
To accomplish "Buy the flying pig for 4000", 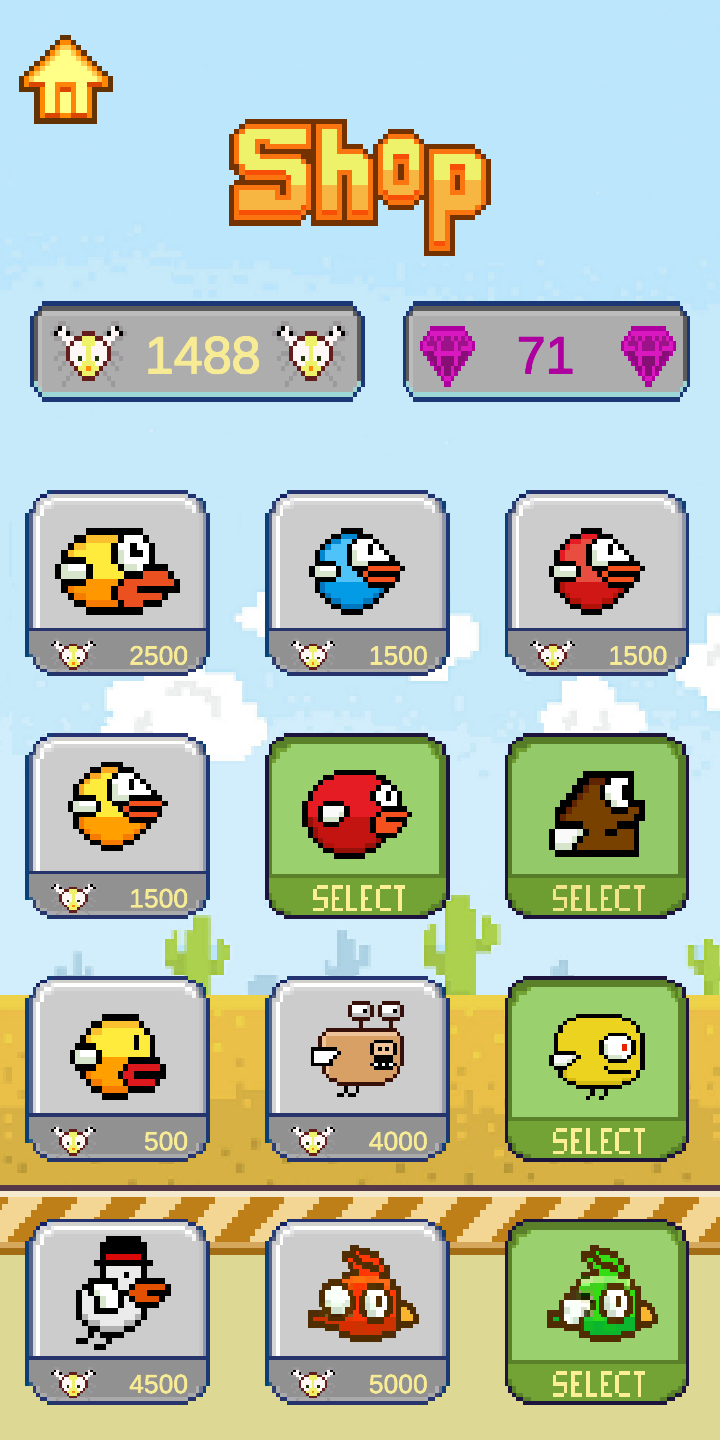I will tap(357, 1068).
